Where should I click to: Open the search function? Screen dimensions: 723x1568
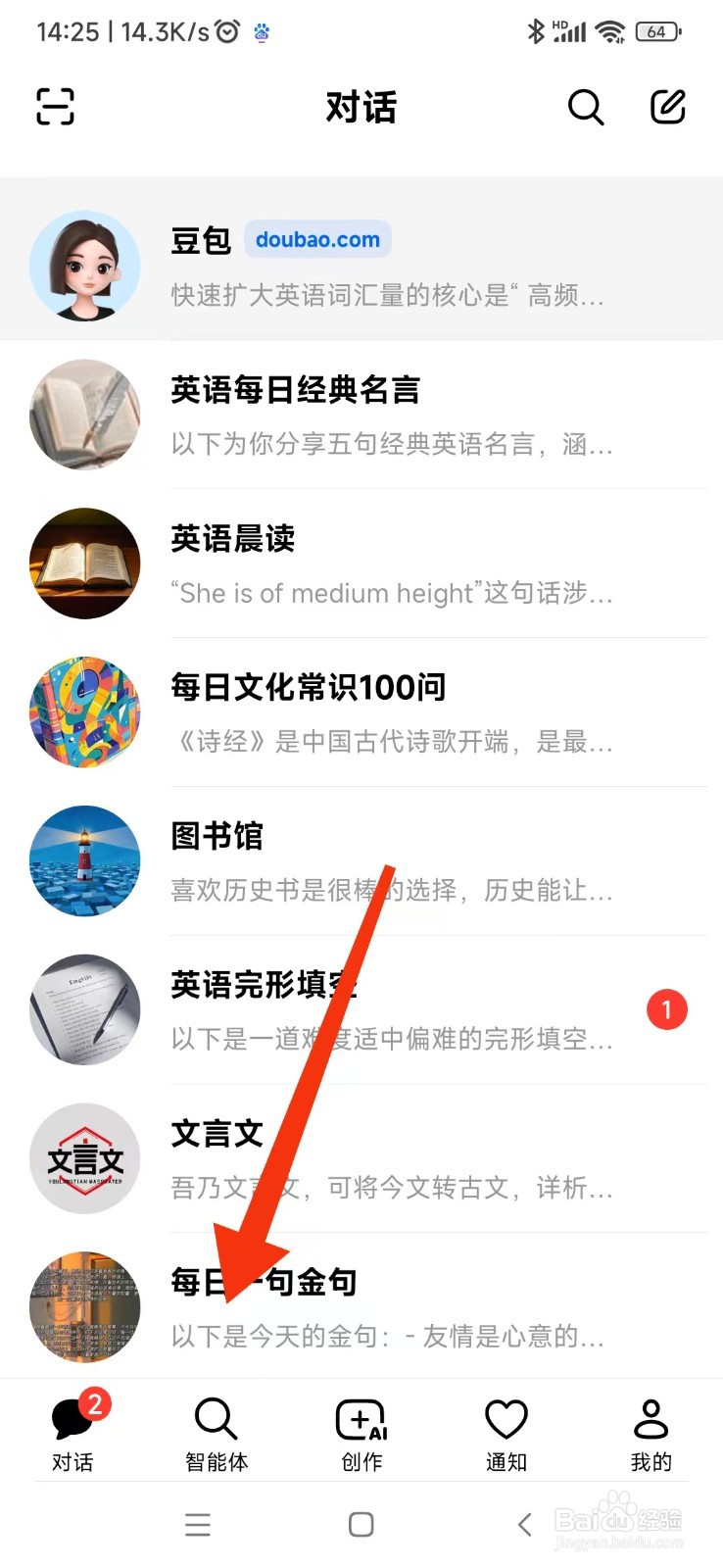[x=586, y=108]
